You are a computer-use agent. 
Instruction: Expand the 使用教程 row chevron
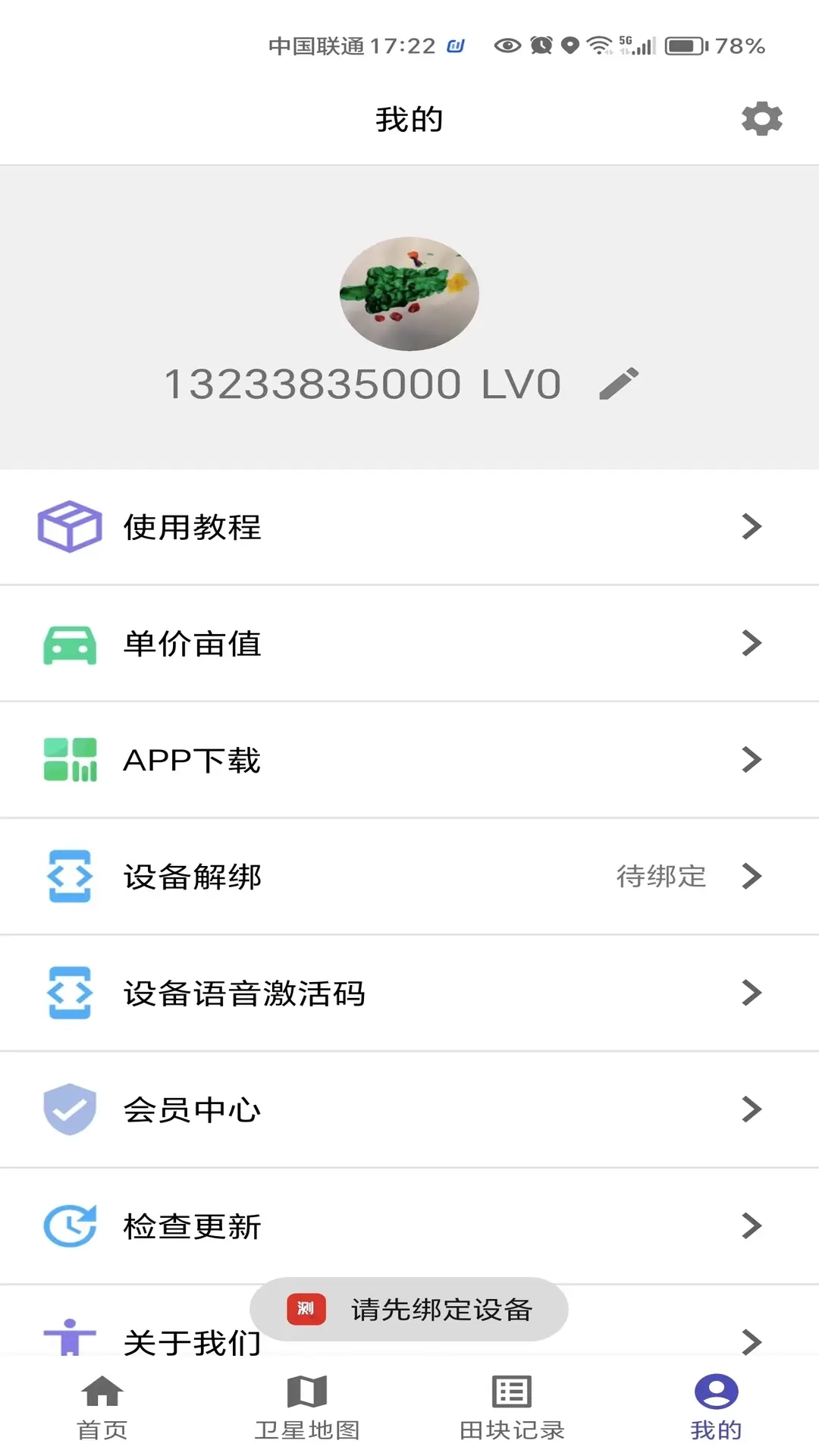(752, 526)
